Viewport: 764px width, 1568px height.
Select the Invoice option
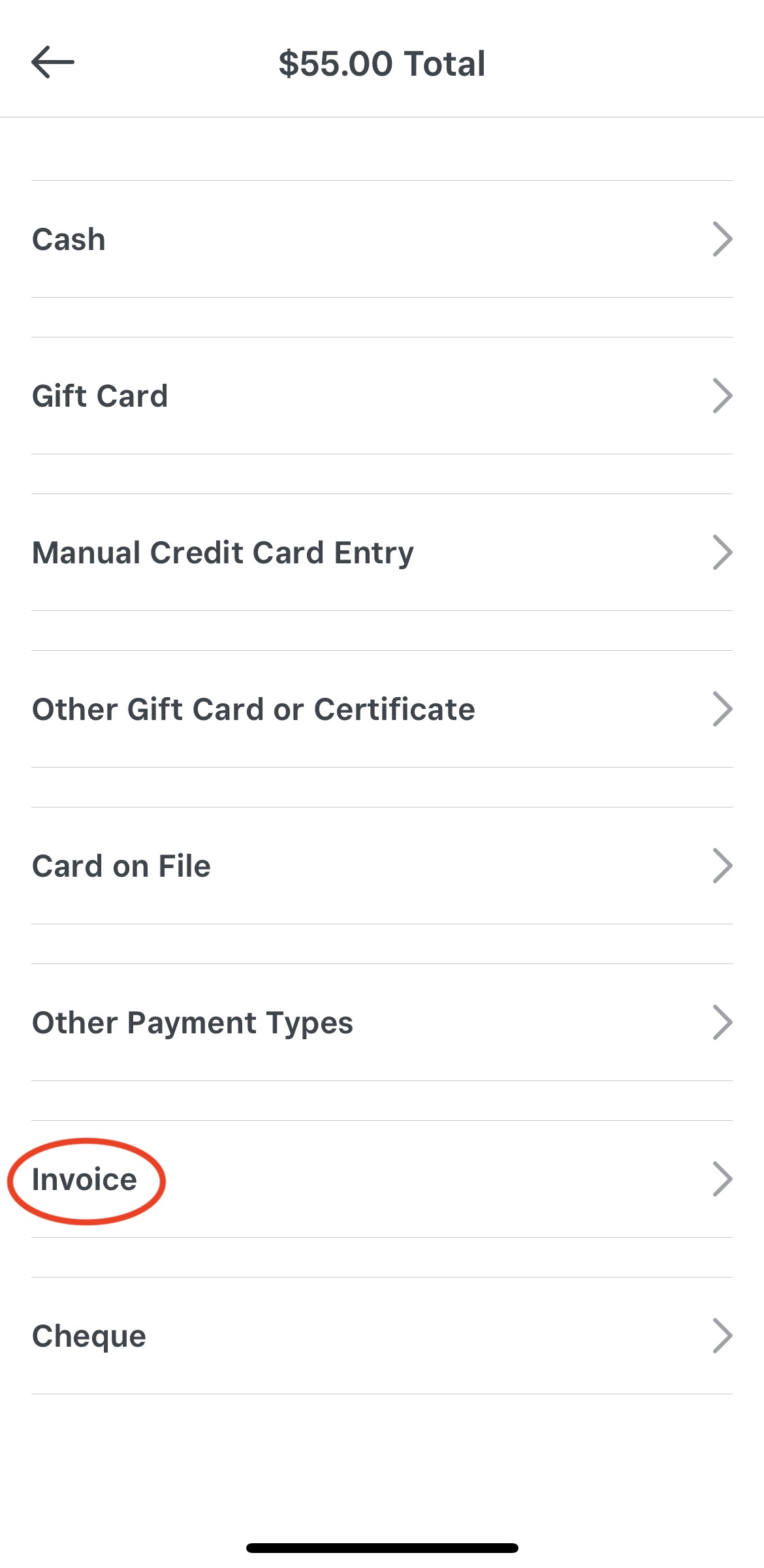tap(382, 1179)
